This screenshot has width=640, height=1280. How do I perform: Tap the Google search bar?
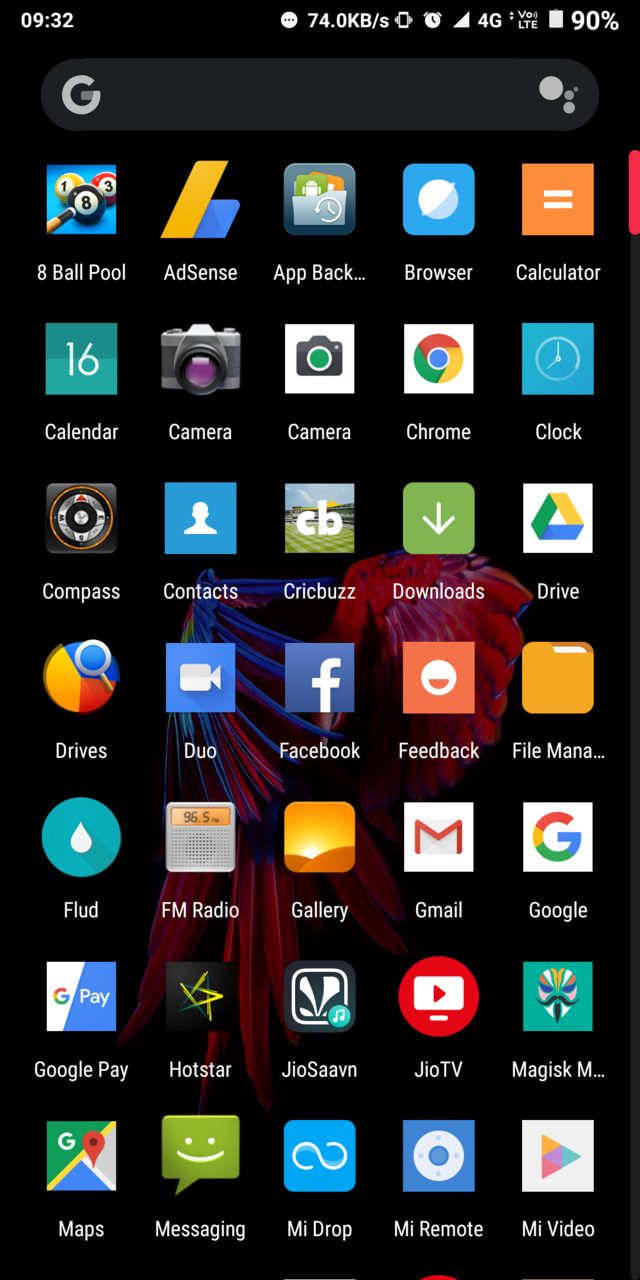(300, 95)
